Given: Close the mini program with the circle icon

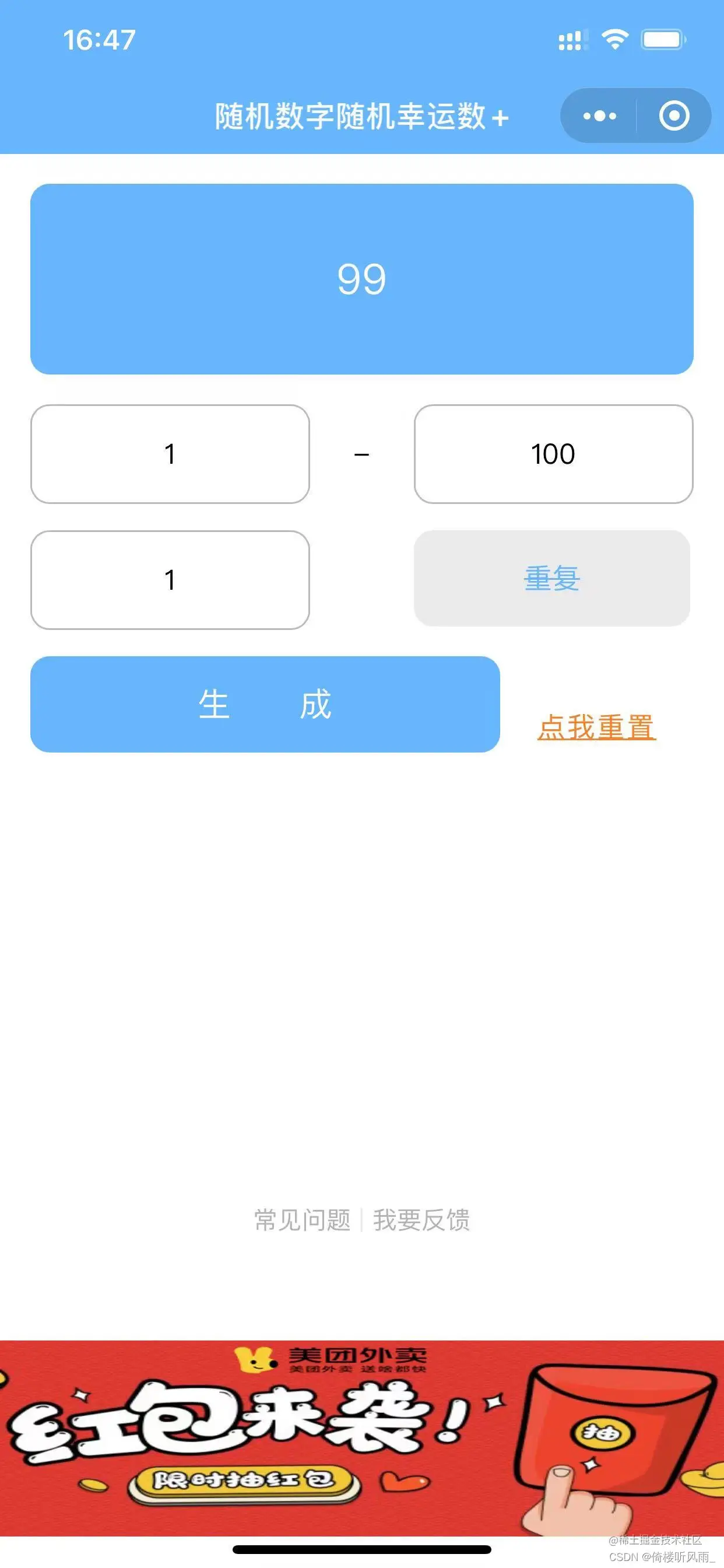Looking at the screenshot, I should (674, 116).
